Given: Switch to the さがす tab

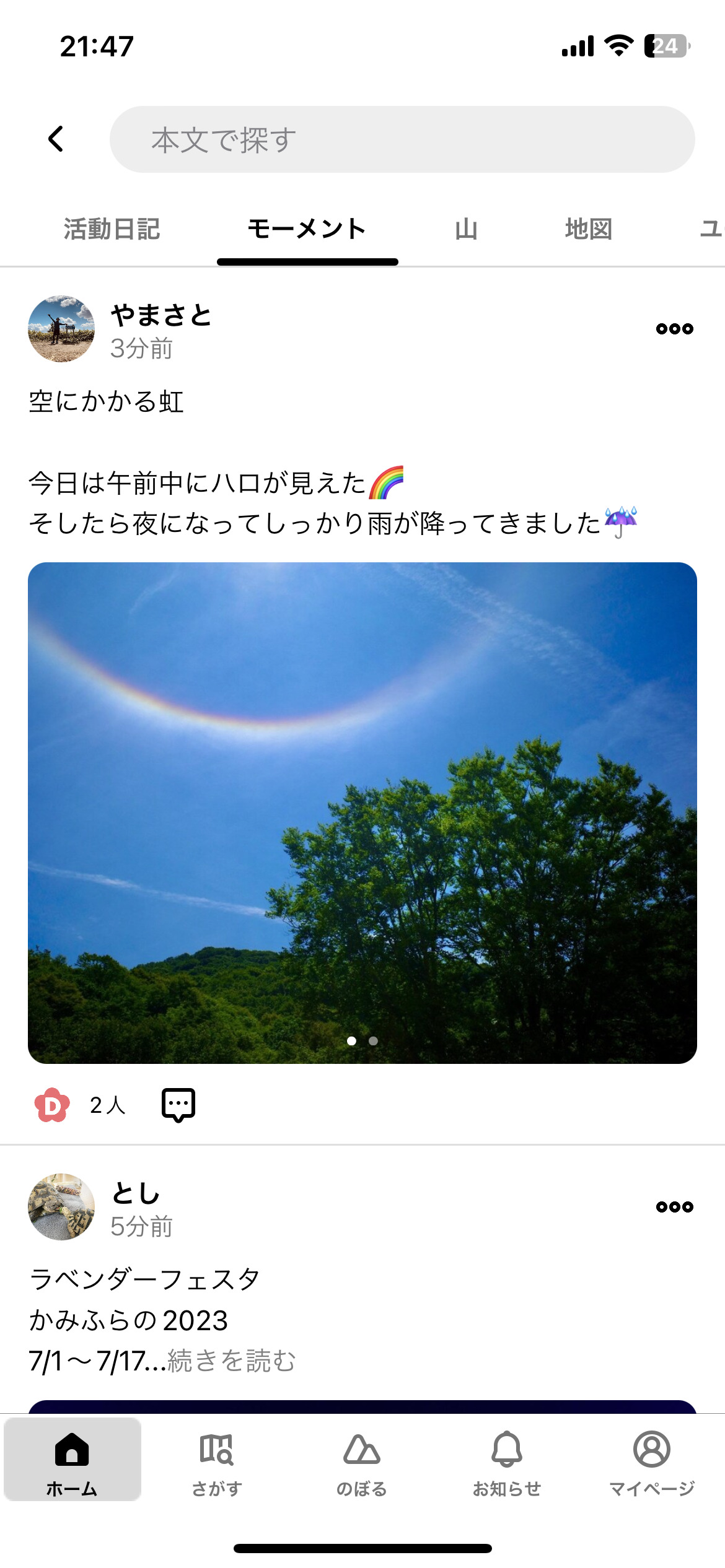Looking at the screenshot, I should coord(216,1460).
